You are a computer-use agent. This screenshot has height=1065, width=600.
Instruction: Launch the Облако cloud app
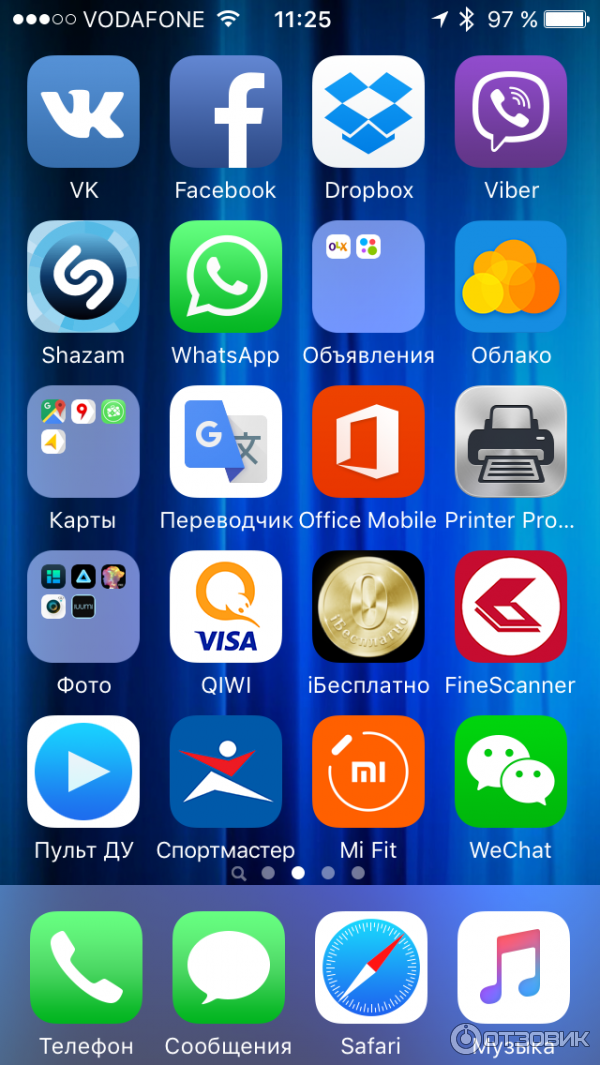(511, 276)
